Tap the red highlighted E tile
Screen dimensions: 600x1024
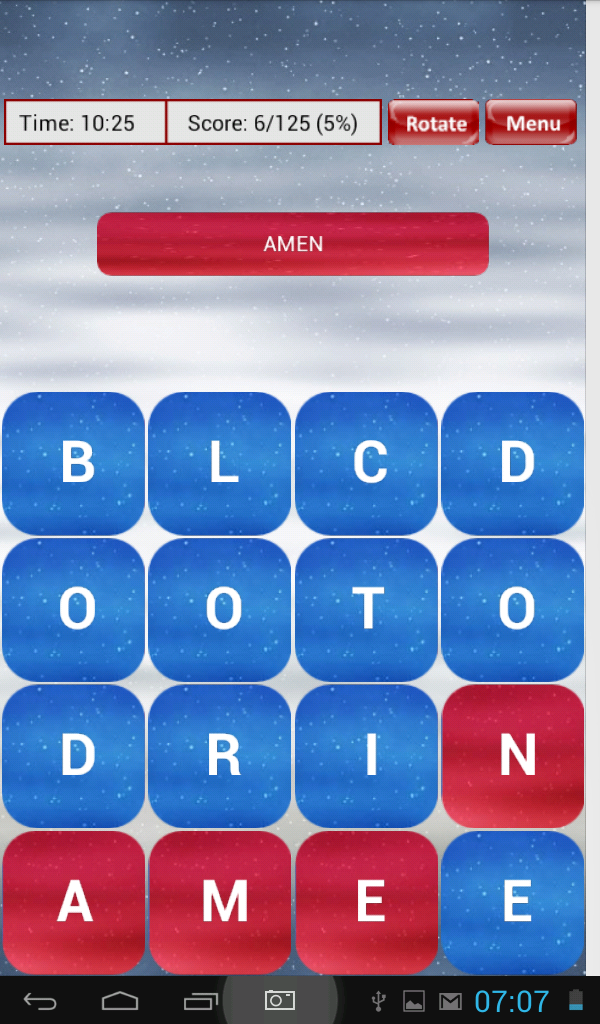(x=366, y=902)
